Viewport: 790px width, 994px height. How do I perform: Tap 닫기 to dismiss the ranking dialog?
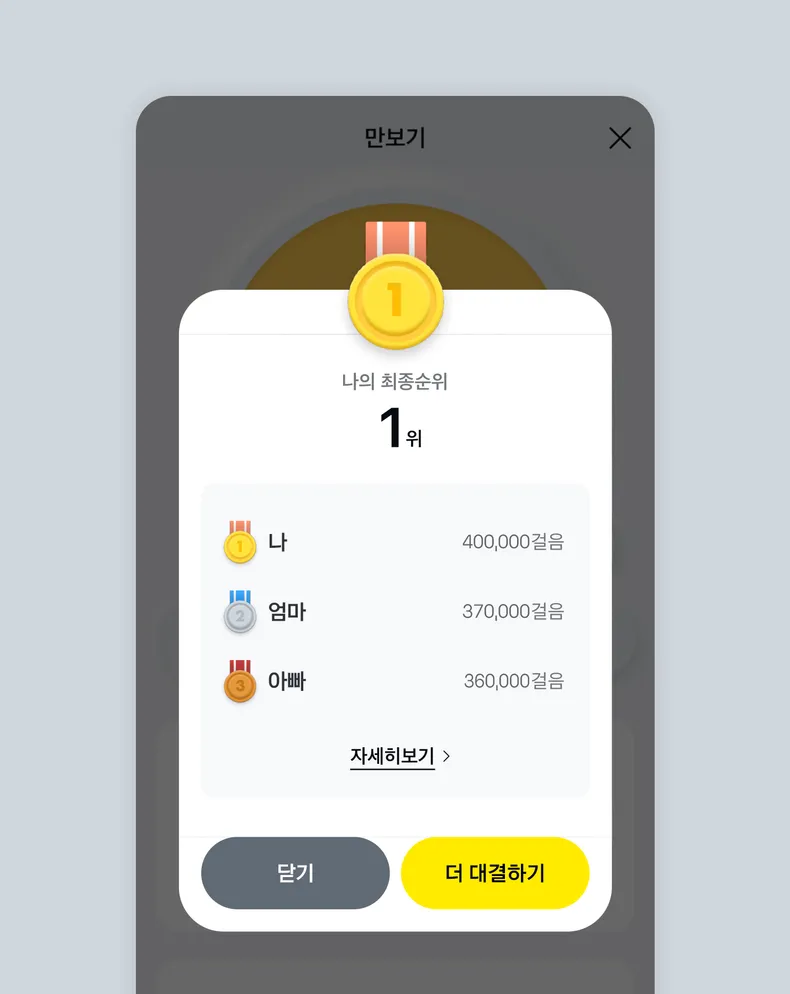(x=295, y=873)
